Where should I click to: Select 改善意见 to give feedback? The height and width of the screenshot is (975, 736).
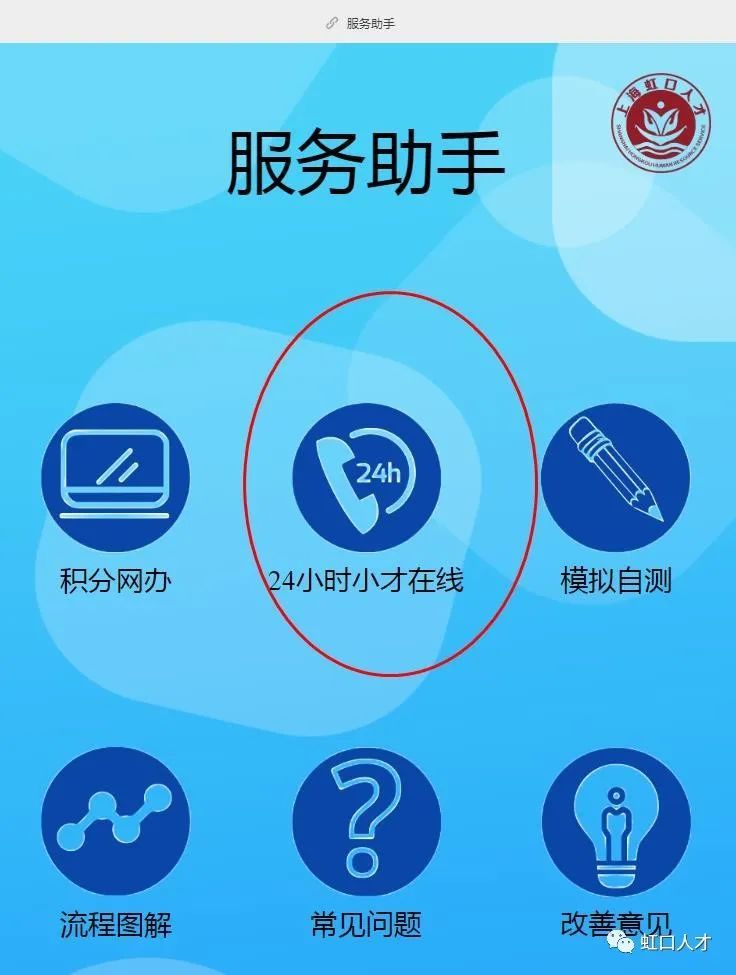[x=615, y=822]
